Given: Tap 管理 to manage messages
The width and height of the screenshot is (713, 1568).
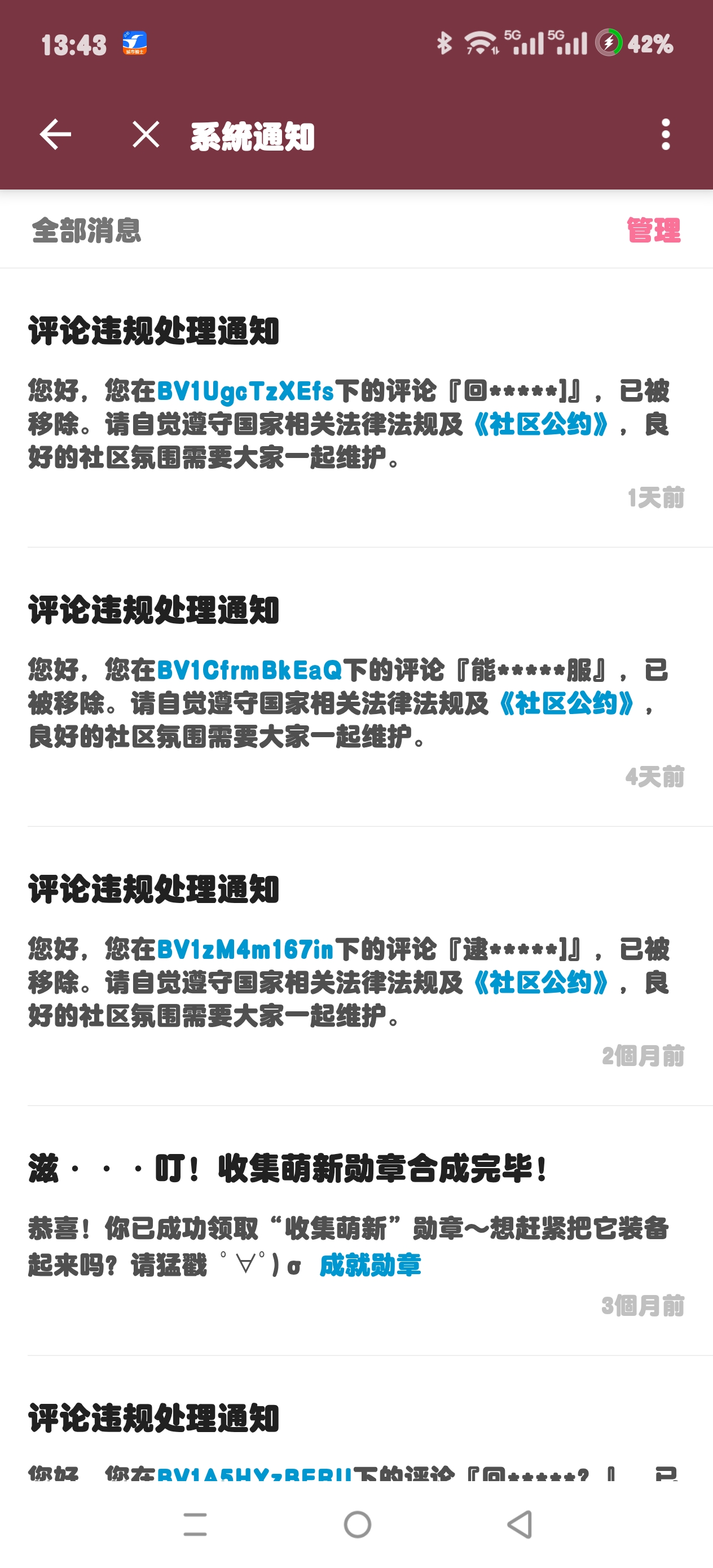Looking at the screenshot, I should click(653, 230).
